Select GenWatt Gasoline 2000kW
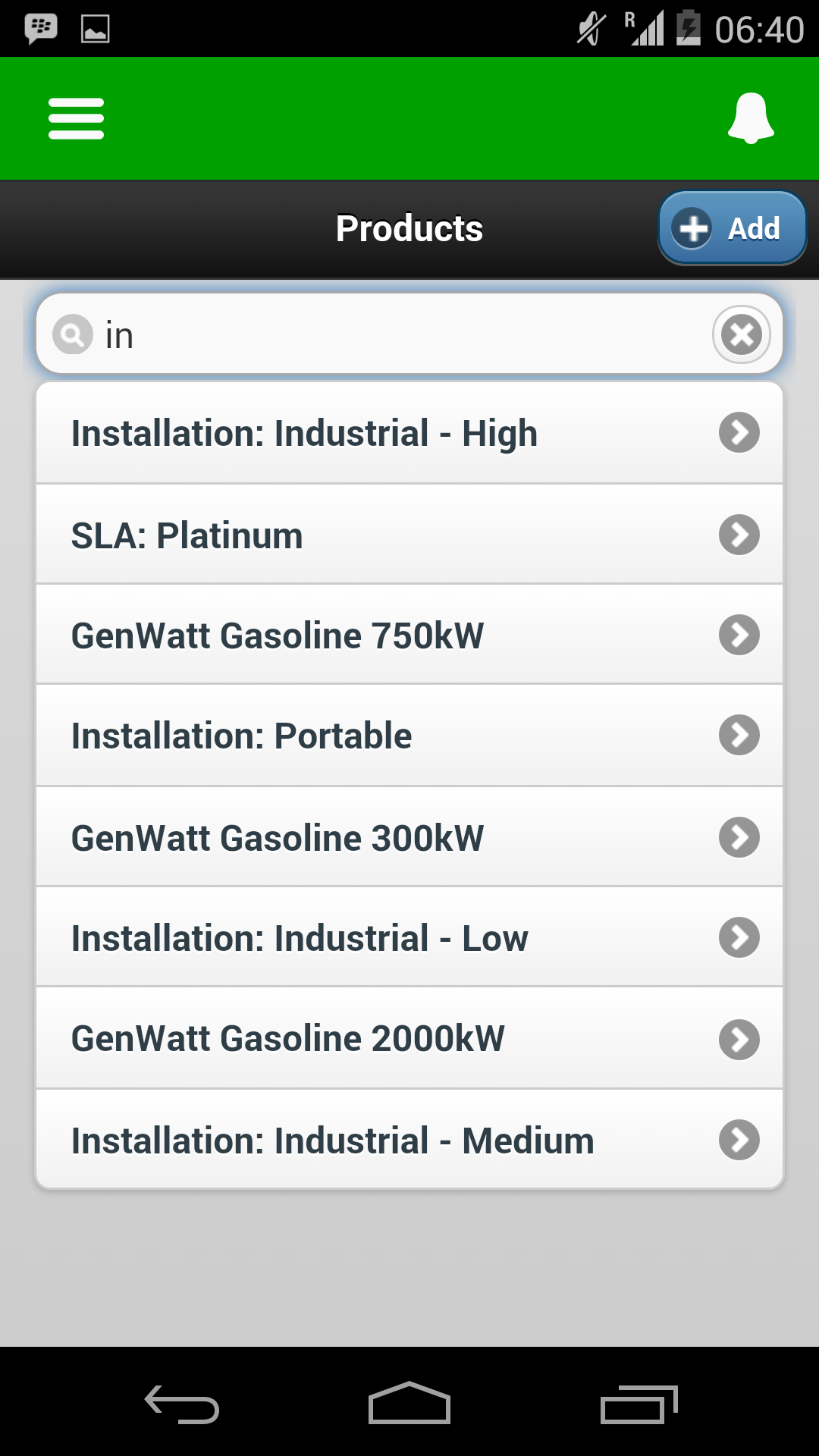This screenshot has width=819, height=1456. tap(409, 1038)
